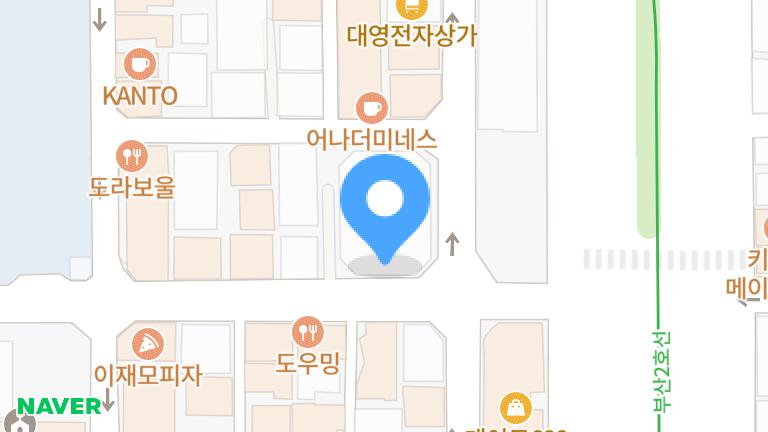Screen dimensions: 768x432
Task: Select the 대영전자상가 shop marker
Action: (x=411, y=9)
